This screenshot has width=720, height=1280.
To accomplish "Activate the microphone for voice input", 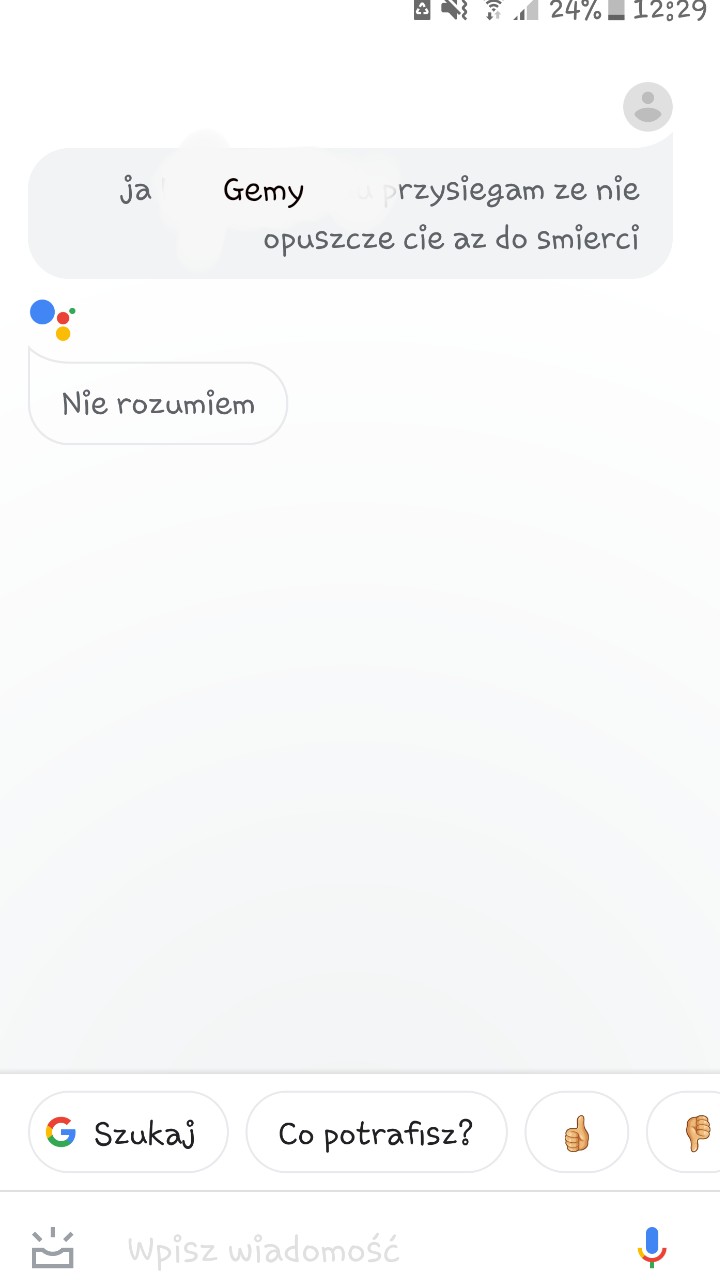I will [652, 1247].
